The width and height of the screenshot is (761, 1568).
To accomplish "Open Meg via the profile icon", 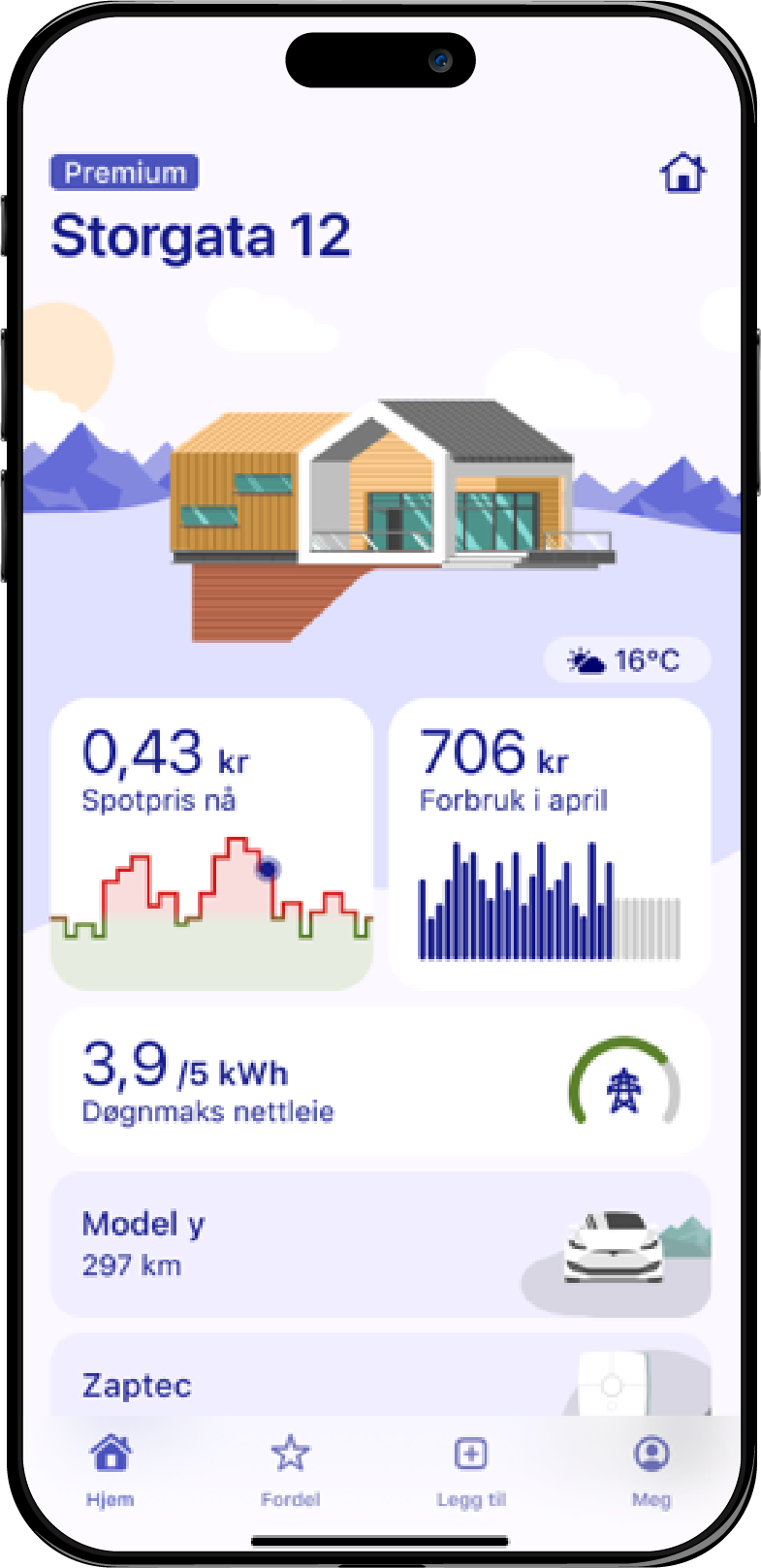I will (650, 1453).
